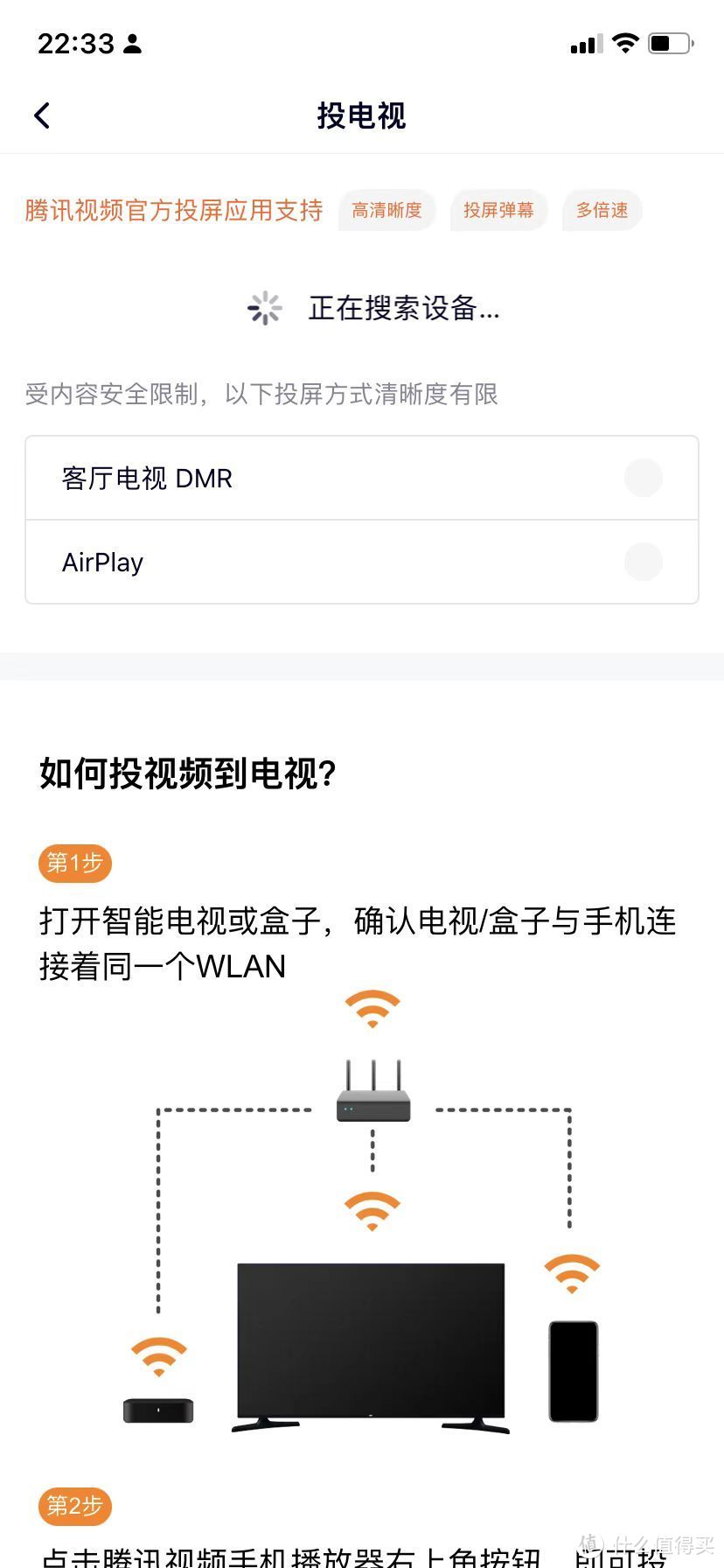Tap the 多倍速 feature tag
724x1568 pixels.
602,210
